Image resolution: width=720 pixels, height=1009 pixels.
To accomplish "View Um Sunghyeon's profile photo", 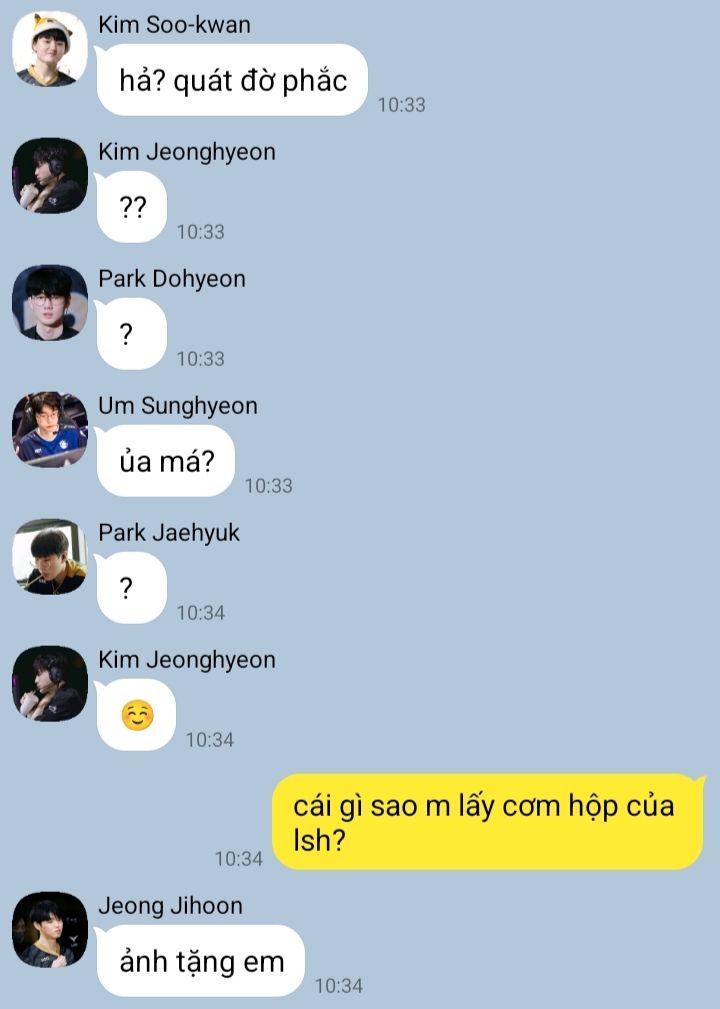I will pos(49,430).
